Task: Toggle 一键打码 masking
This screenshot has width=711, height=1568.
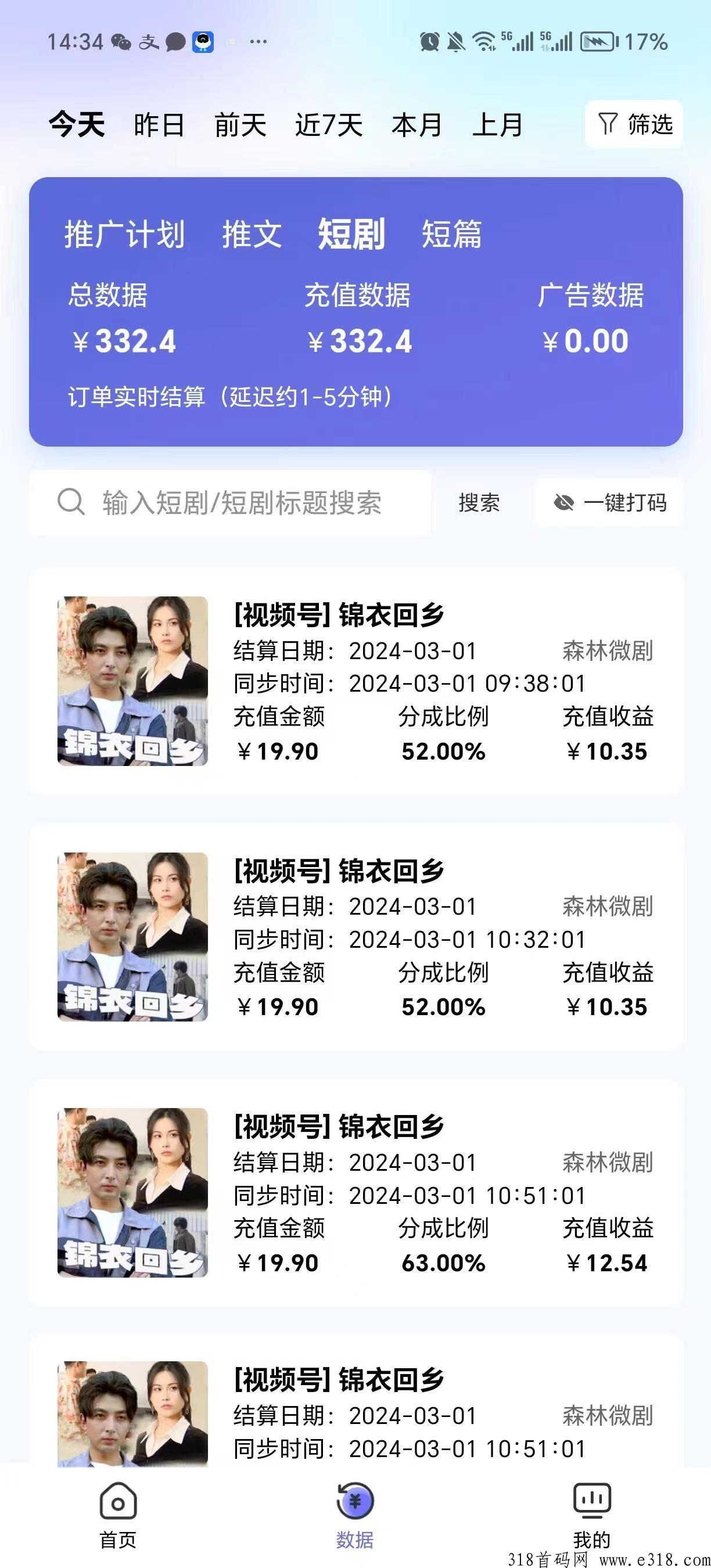Action: tap(609, 503)
